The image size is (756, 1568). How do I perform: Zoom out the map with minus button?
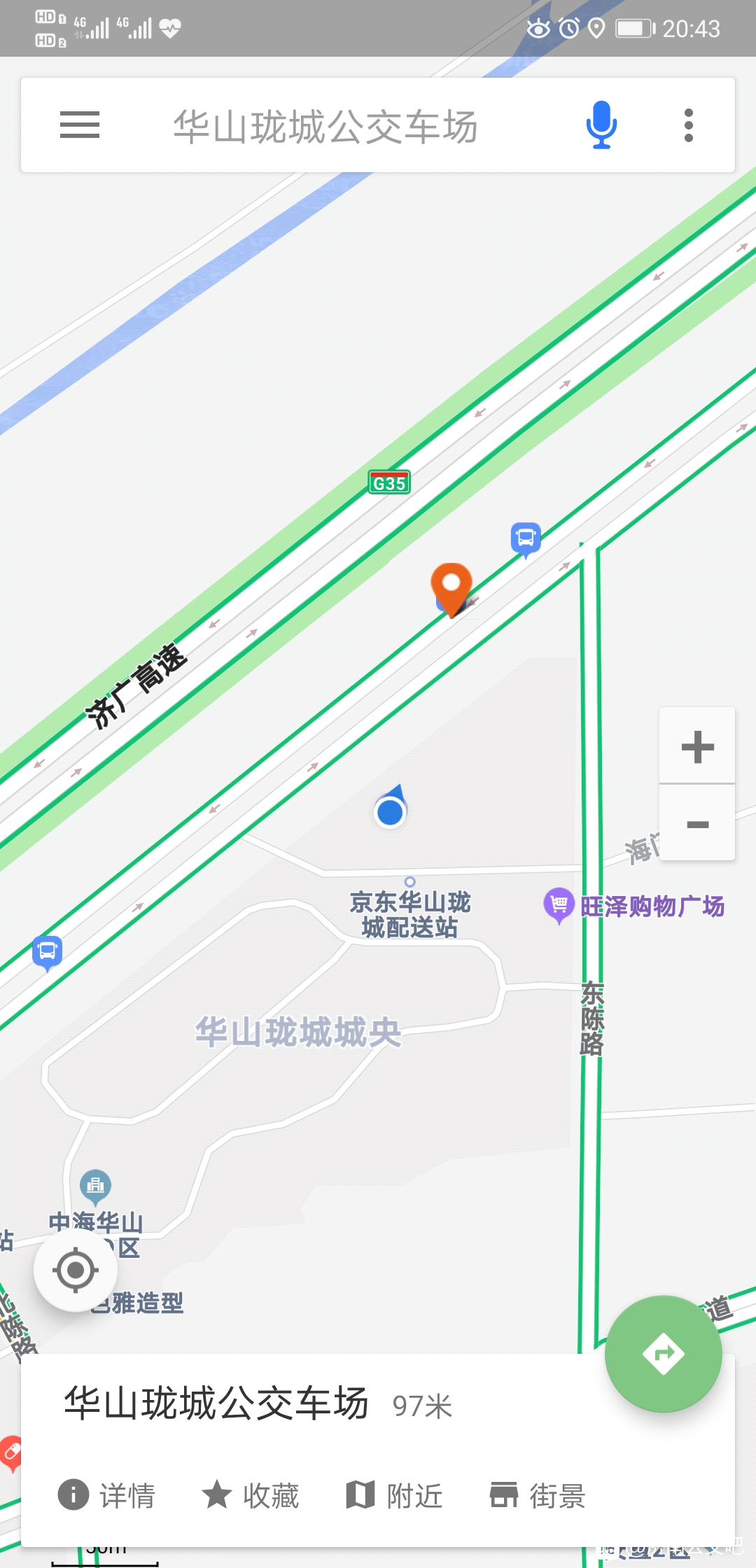click(x=697, y=823)
